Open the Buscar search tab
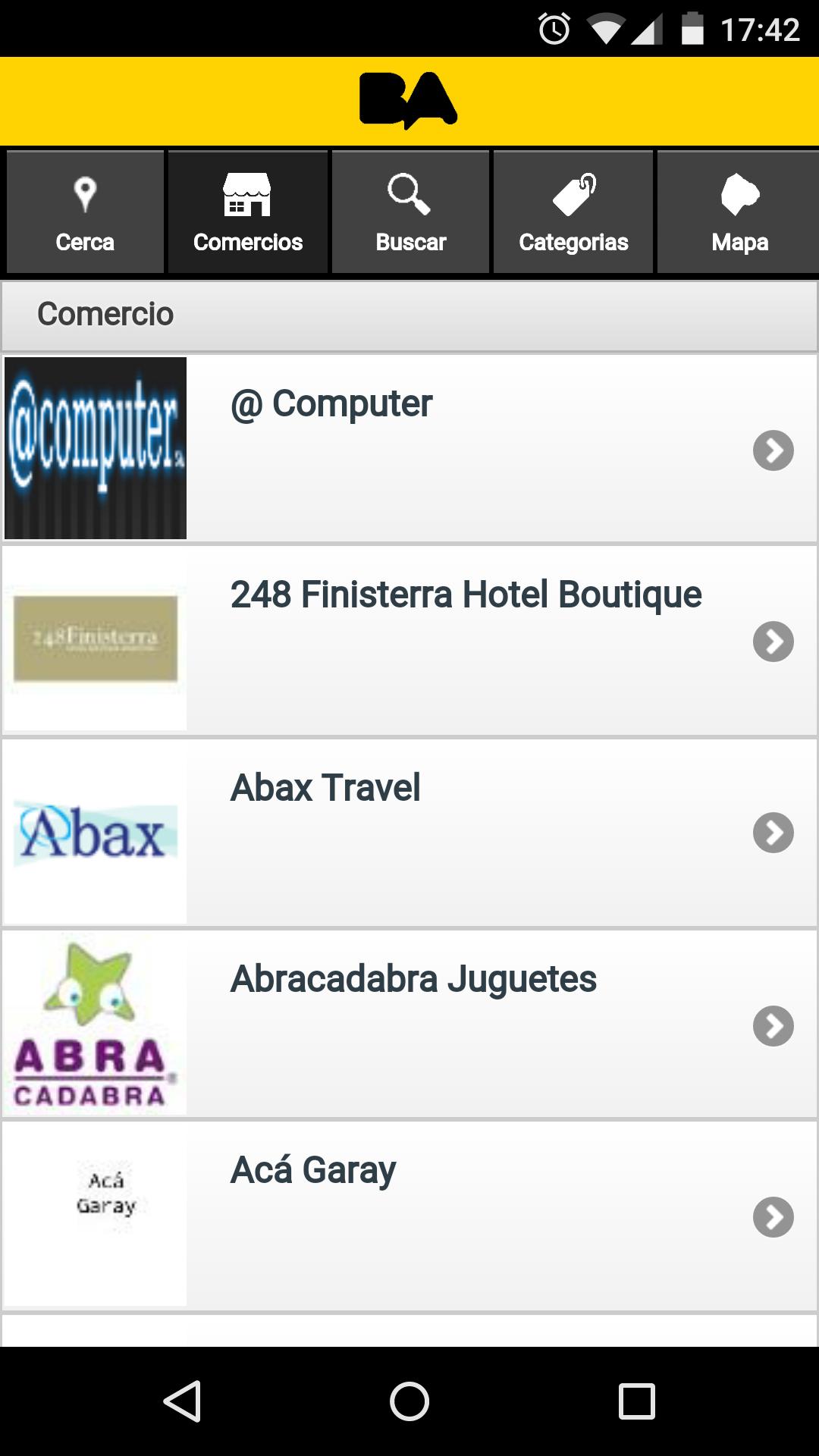Viewport: 819px width, 1456px height. [410, 212]
